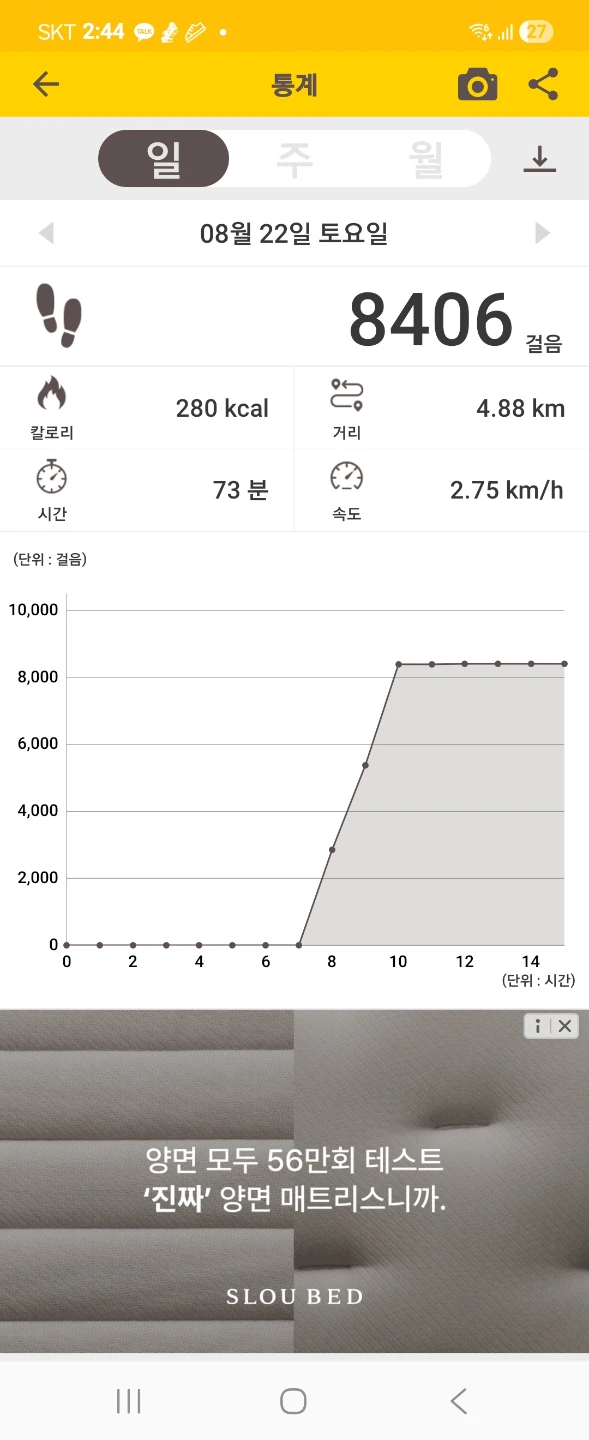Go to the next day

click(x=542, y=234)
